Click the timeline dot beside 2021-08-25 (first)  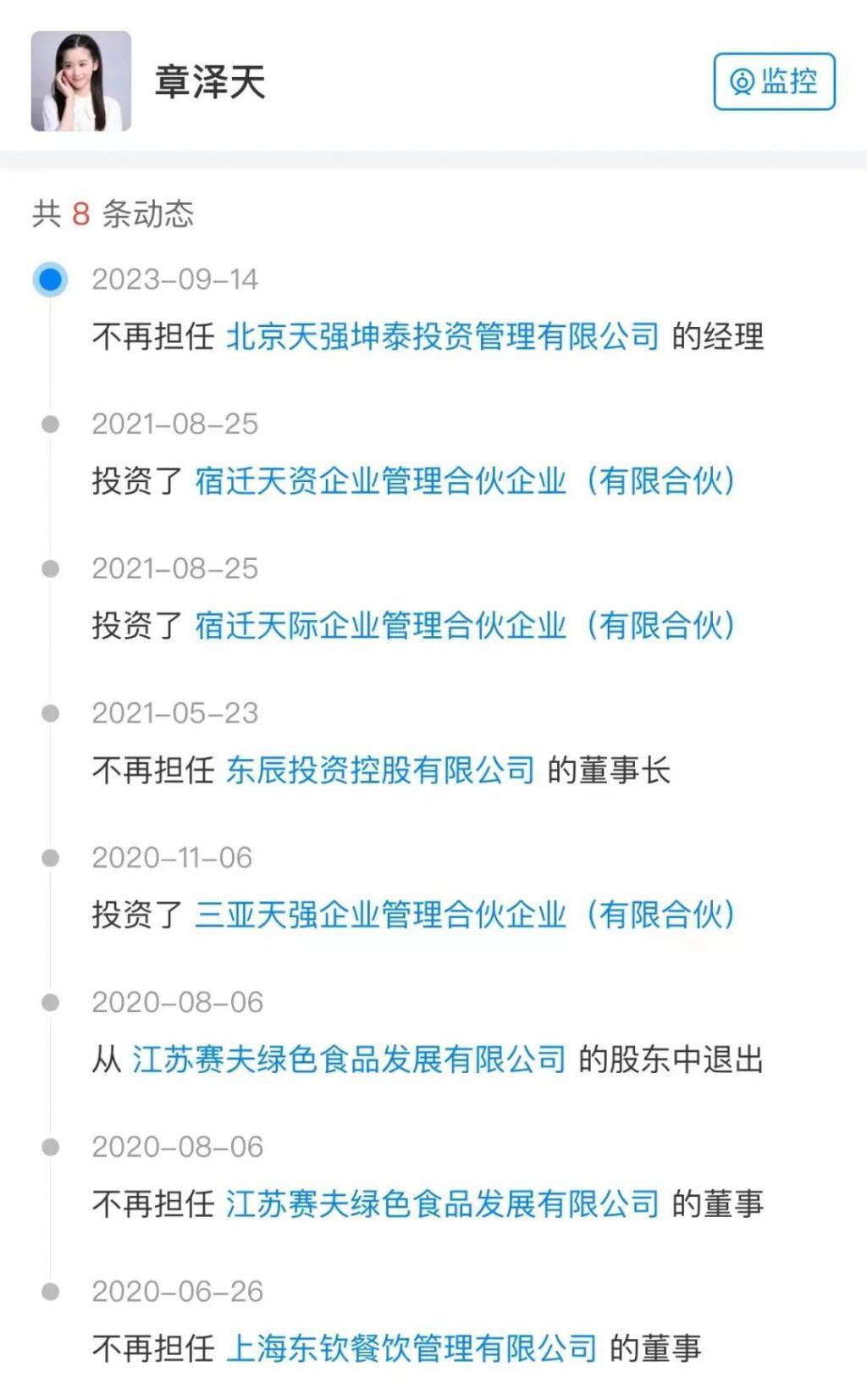point(51,425)
